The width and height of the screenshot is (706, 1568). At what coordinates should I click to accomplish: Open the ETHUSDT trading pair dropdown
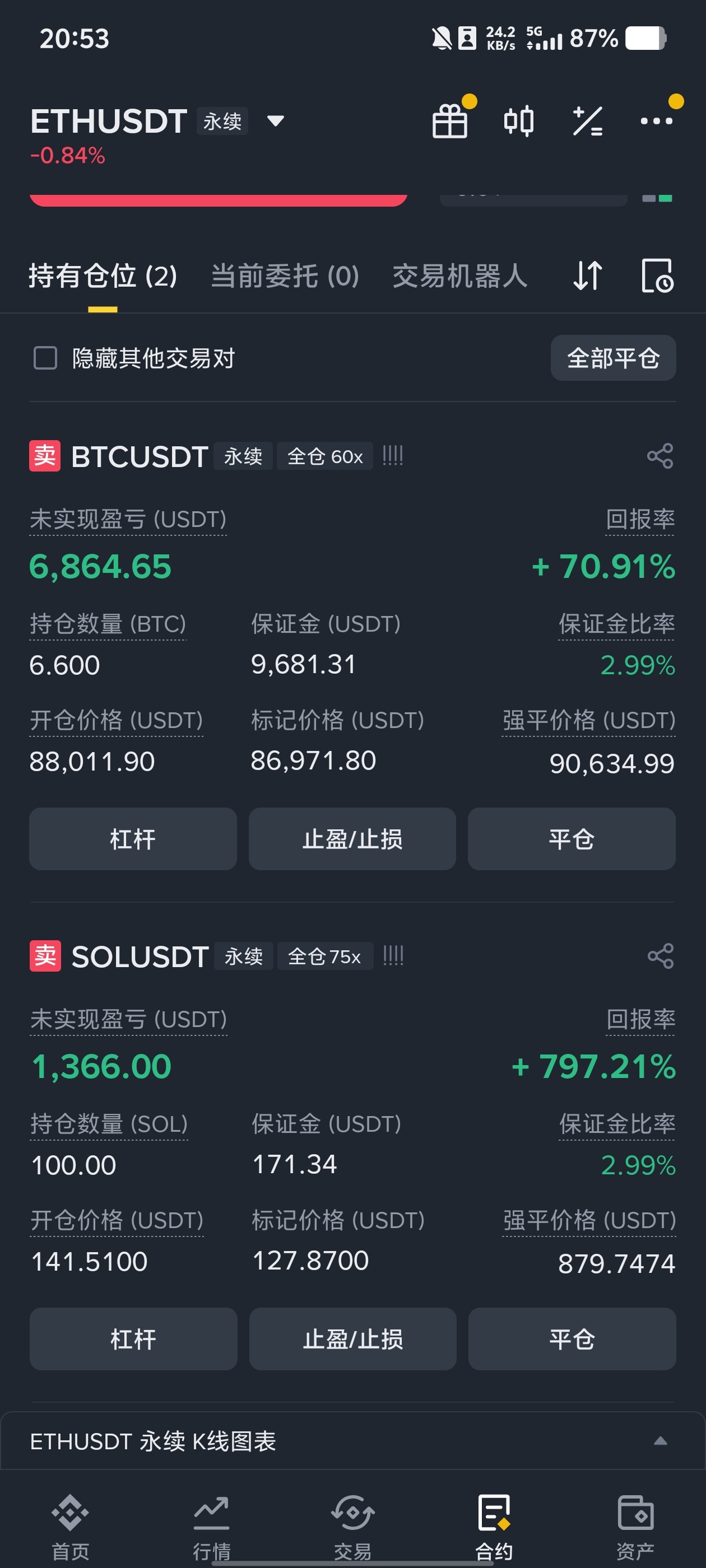(x=275, y=120)
